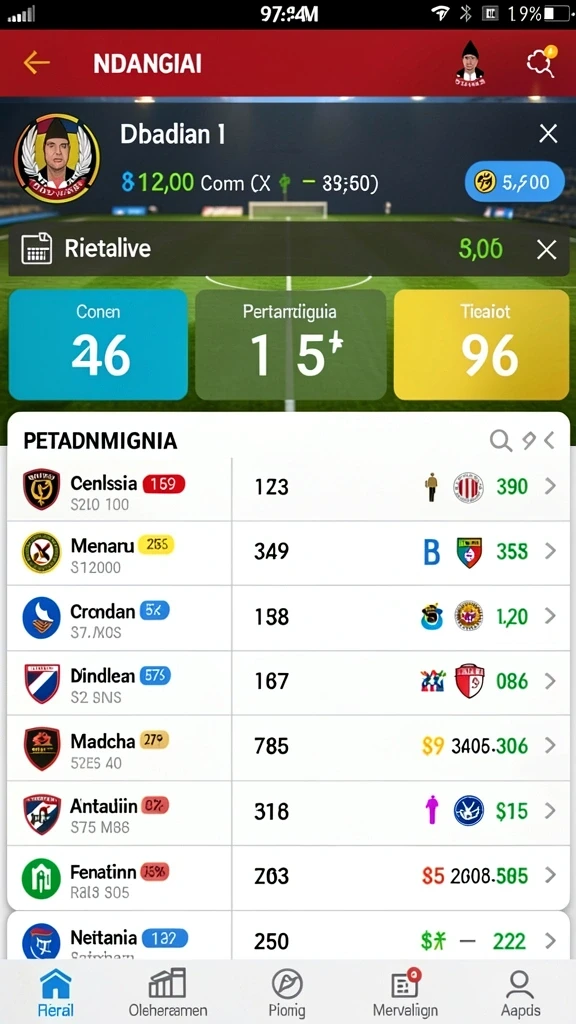Dismiss the Rietalive banner

pyautogui.click(x=546, y=249)
